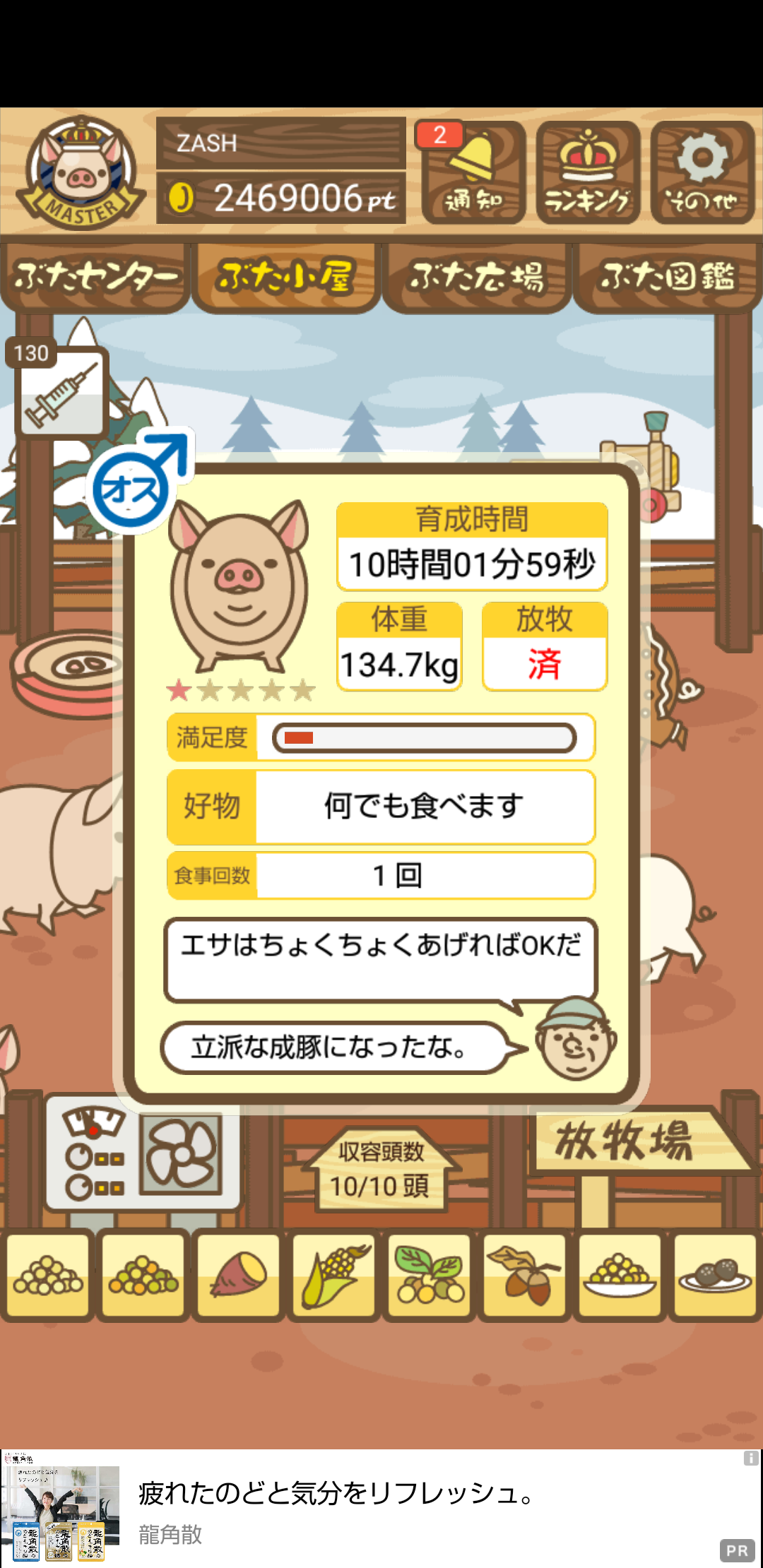The width and height of the screenshot is (763, 1568).
Task: Select the dark truffle plate feed
Action: [715, 1276]
